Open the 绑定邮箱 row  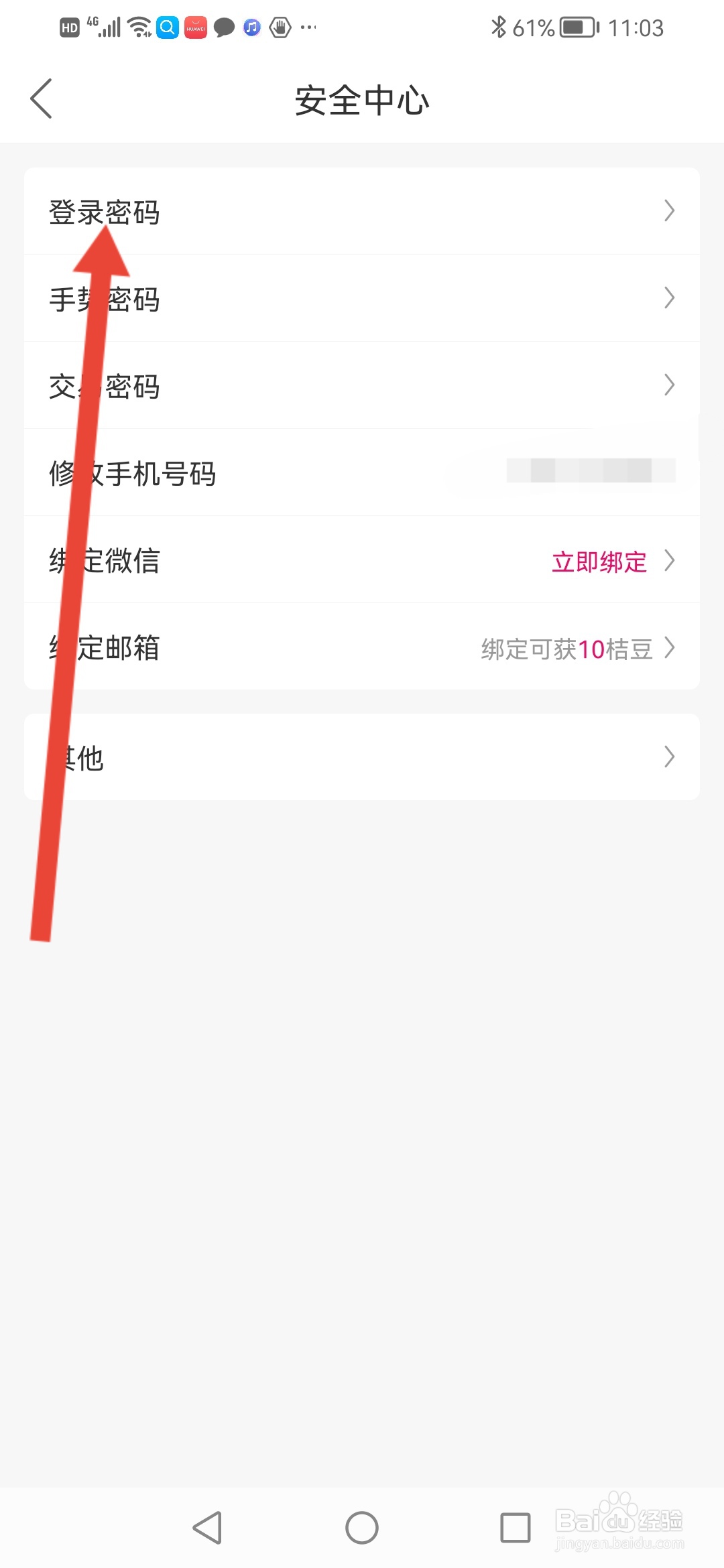105,649
